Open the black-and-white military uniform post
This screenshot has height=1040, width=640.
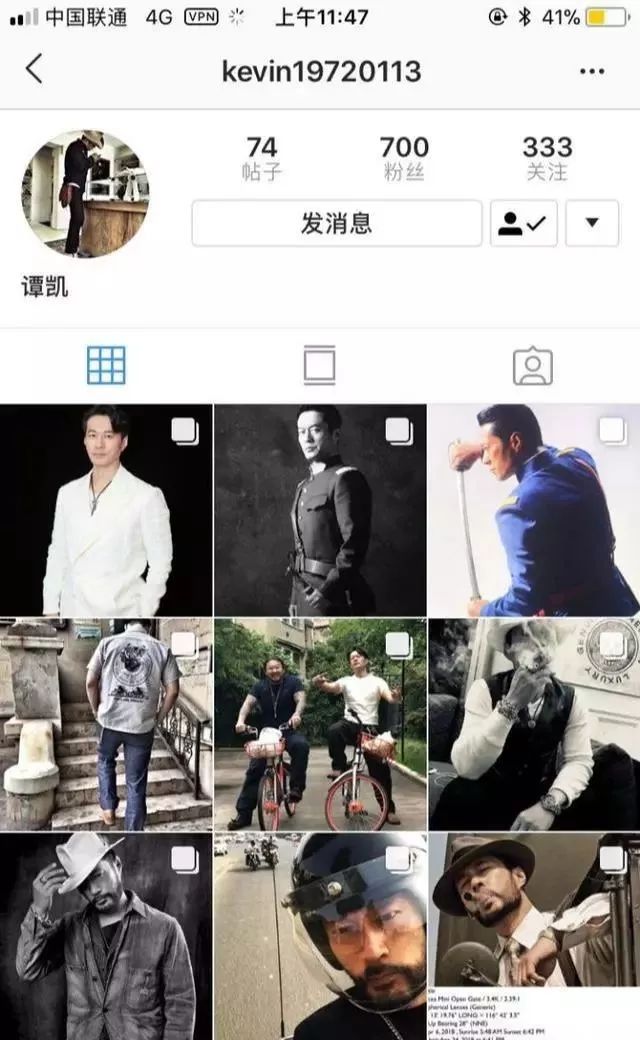[x=320, y=510]
